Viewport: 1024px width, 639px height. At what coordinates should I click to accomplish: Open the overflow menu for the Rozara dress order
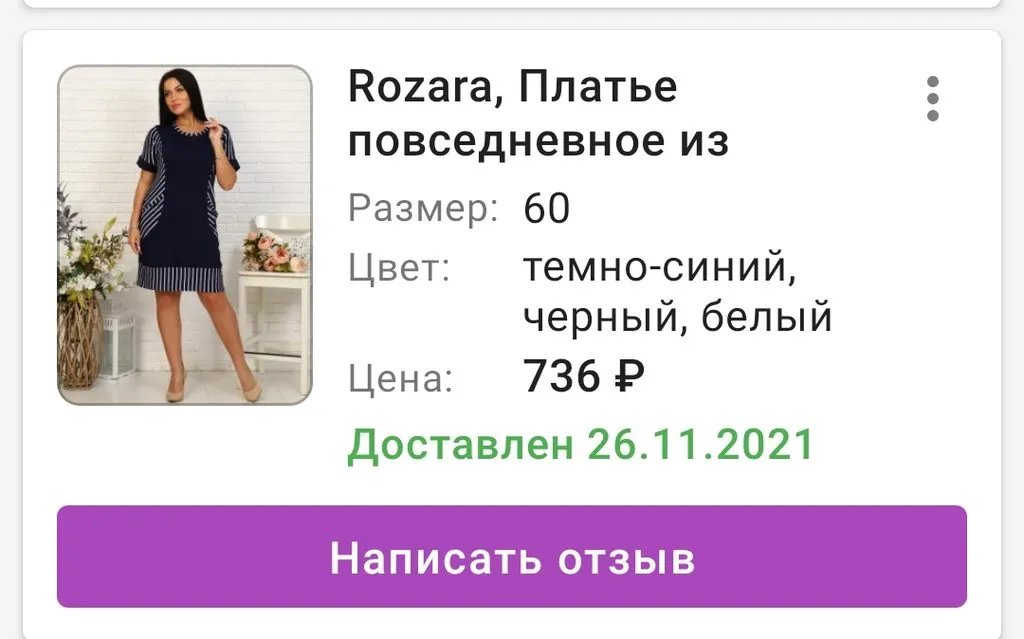[x=932, y=98]
